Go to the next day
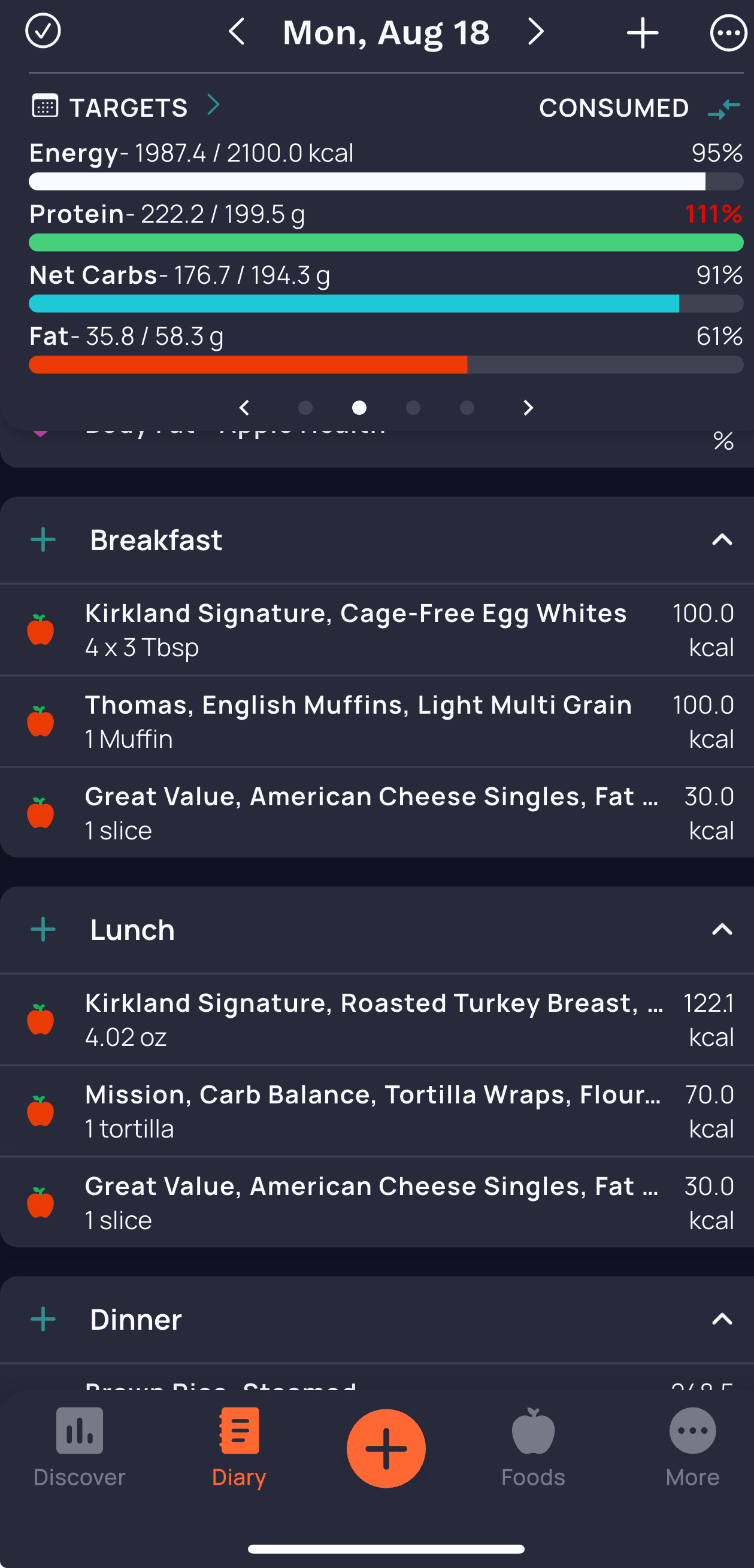 point(535,32)
